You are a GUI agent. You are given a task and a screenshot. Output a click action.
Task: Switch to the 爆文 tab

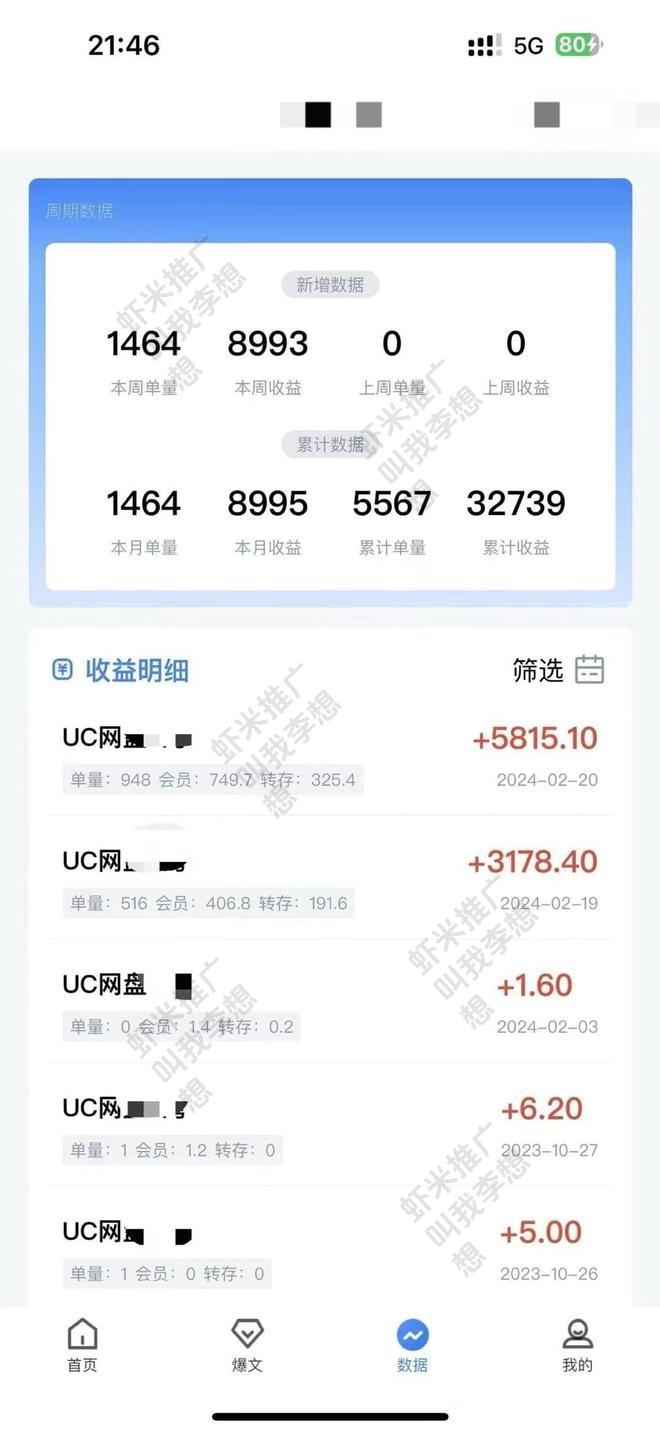247,1345
